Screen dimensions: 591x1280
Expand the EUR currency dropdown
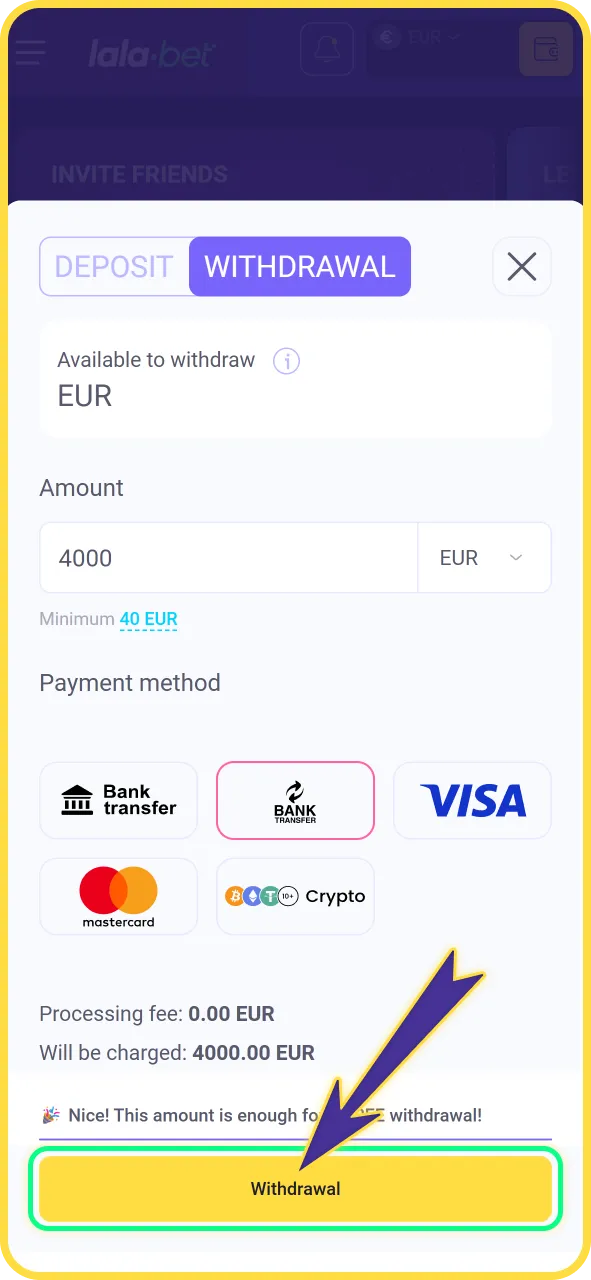tap(484, 558)
